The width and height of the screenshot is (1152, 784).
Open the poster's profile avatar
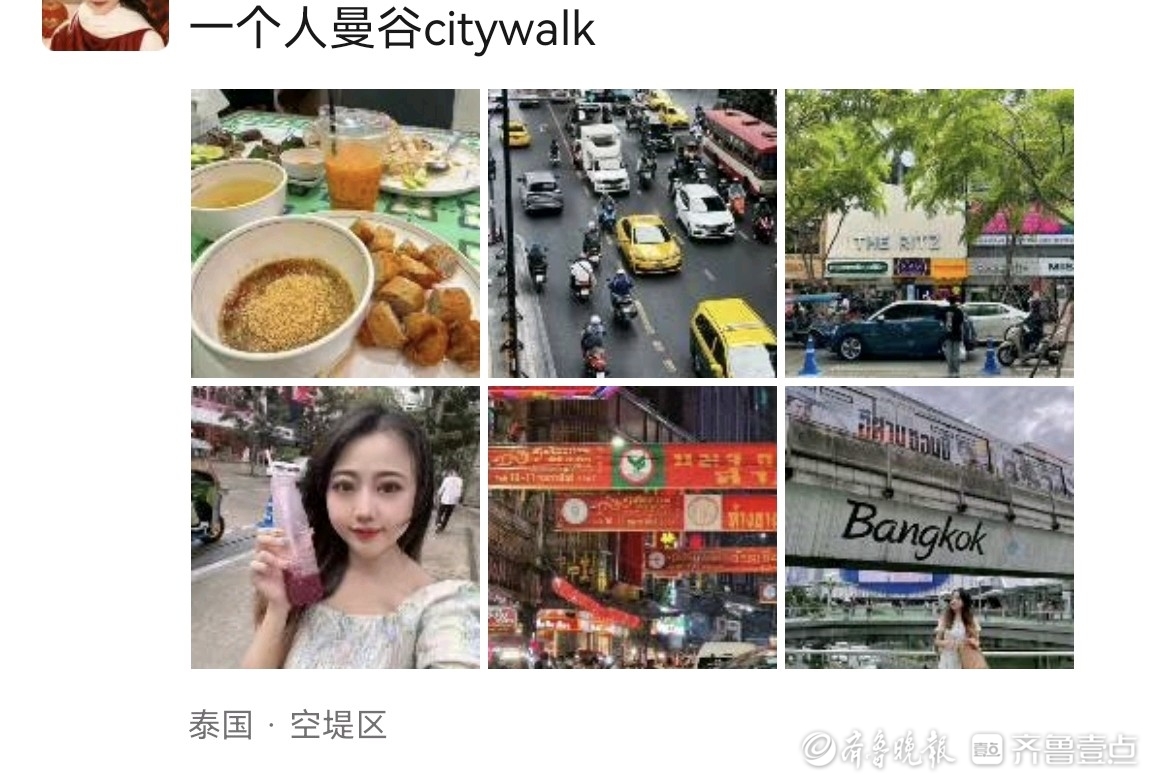pyautogui.click(x=105, y=24)
